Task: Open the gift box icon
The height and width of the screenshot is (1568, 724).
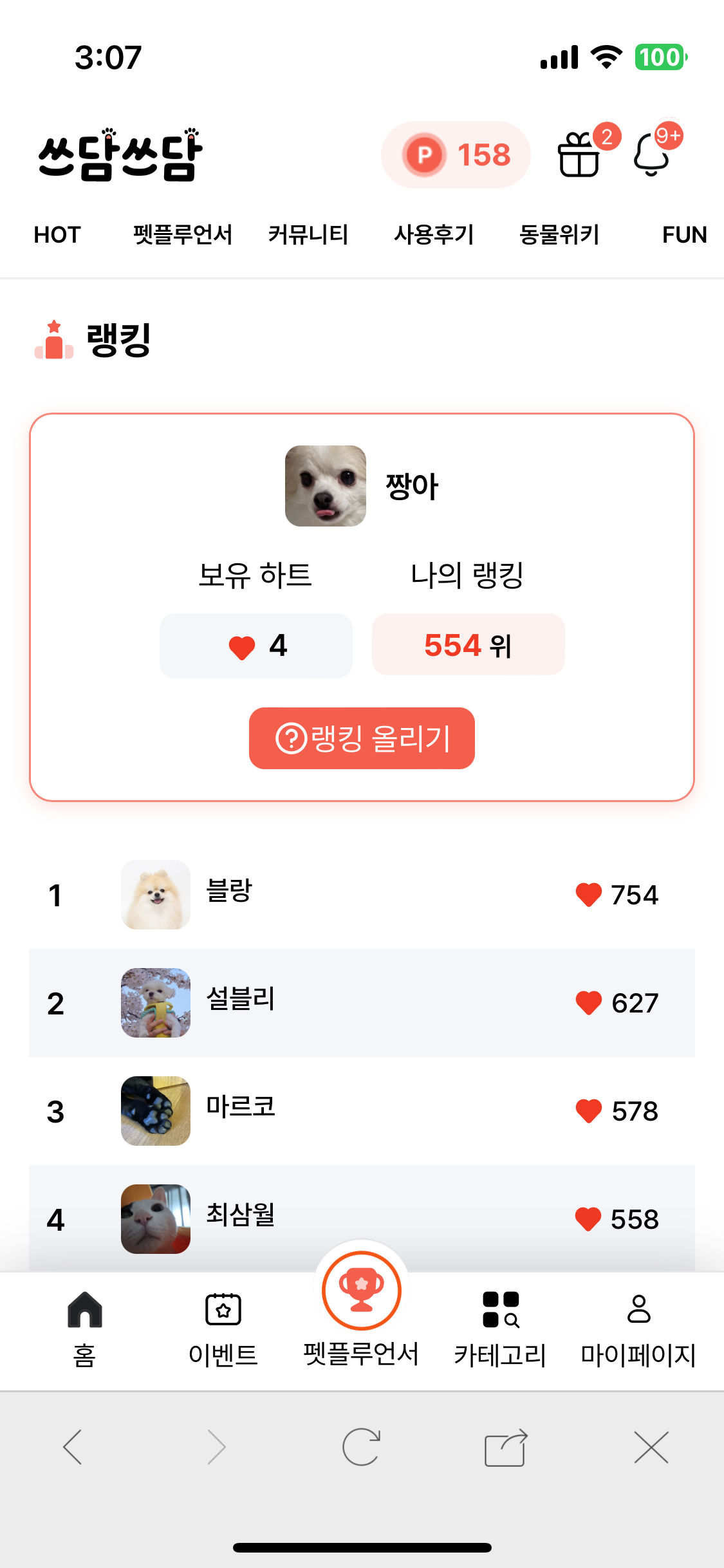Action: click(x=579, y=154)
